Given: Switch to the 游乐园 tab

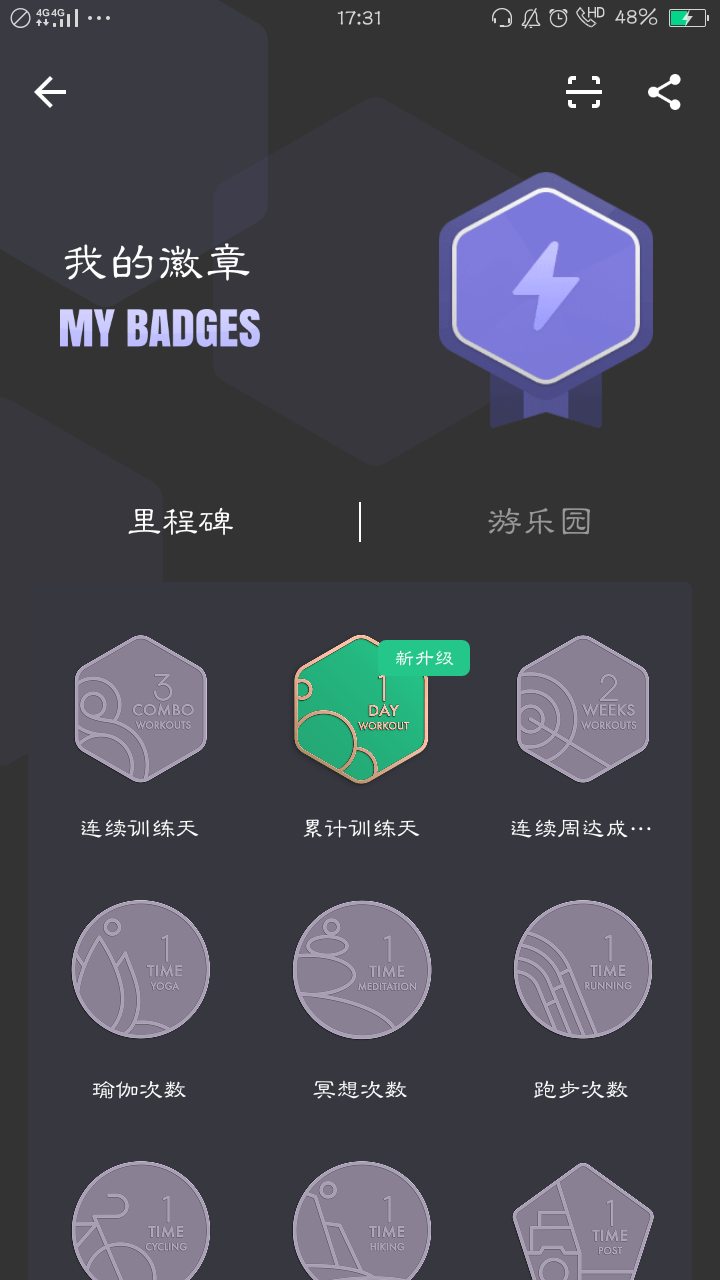Looking at the screenshot, I should 539,522.
